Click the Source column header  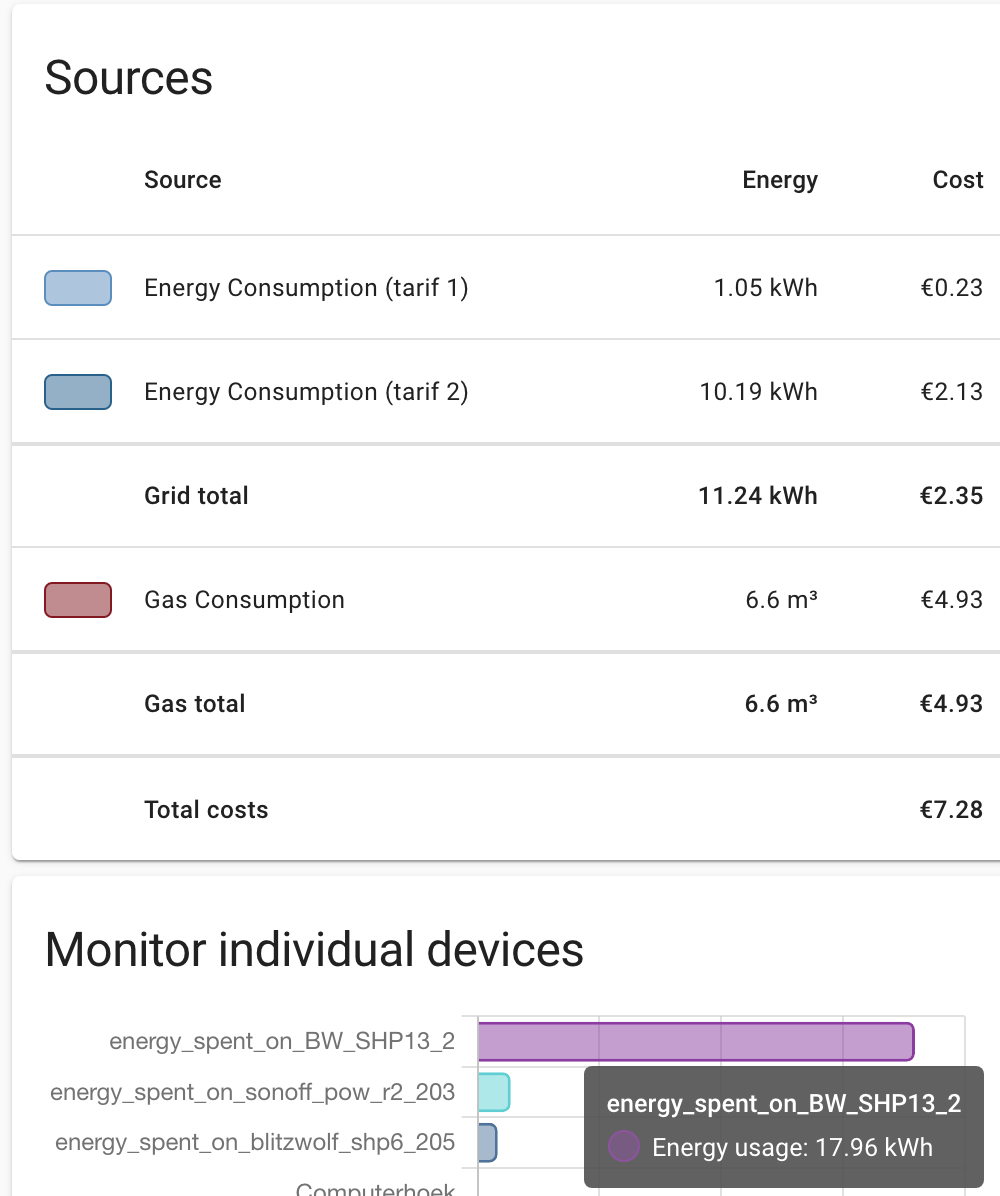pos(183,179)
